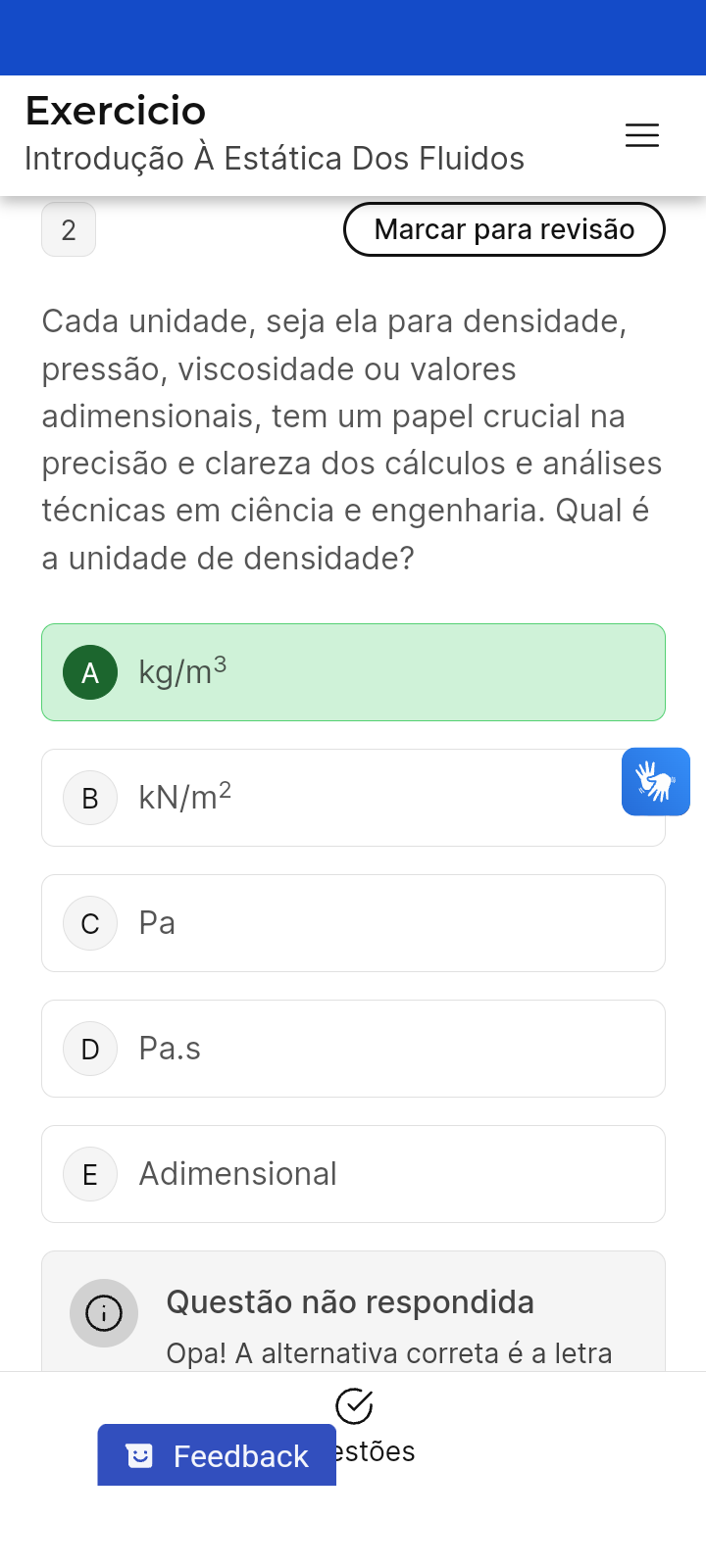Select answer A kg/m³
Screen dimensions: 706x1568
(353, 672)
